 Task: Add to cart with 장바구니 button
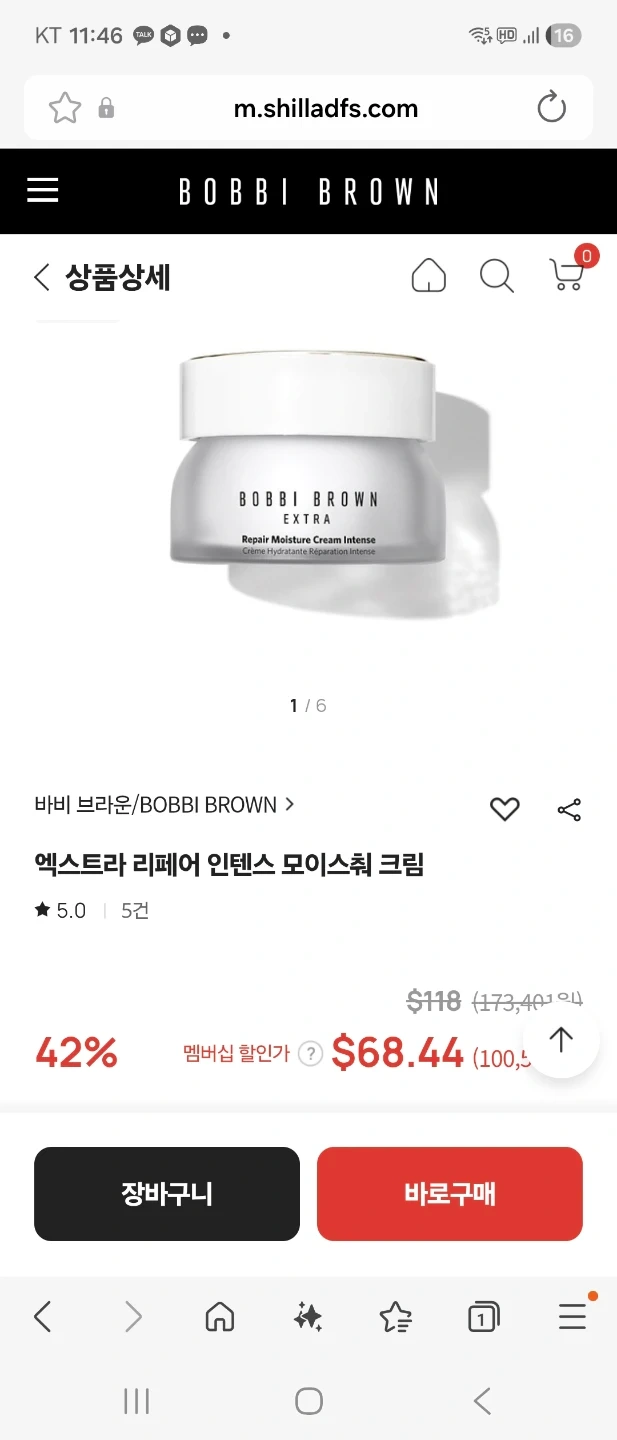click(167, 1194)
